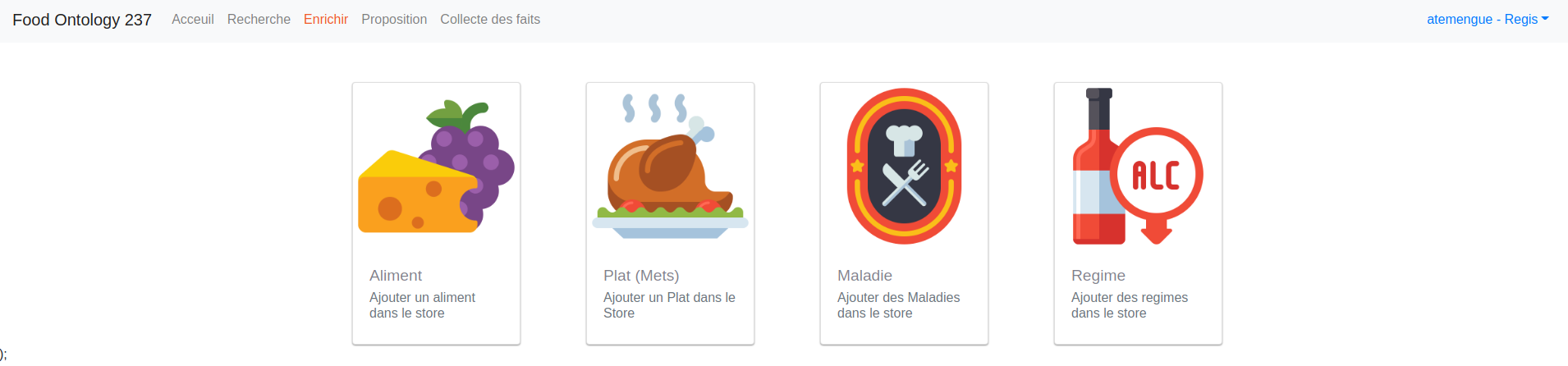Image resolution: width=1568 pixels, height=366 pixels.
Task: Go to the Acceuil page
Action: [192, 19]
